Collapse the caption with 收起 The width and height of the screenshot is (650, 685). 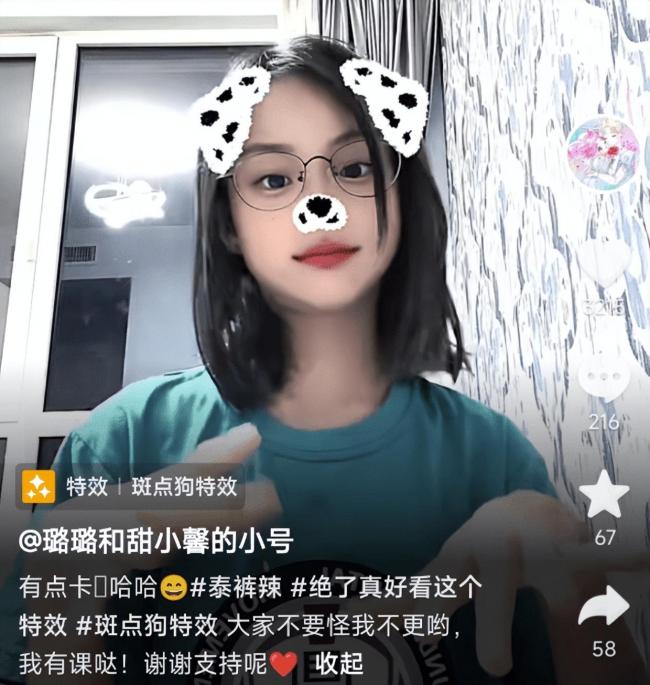(337, 663)
